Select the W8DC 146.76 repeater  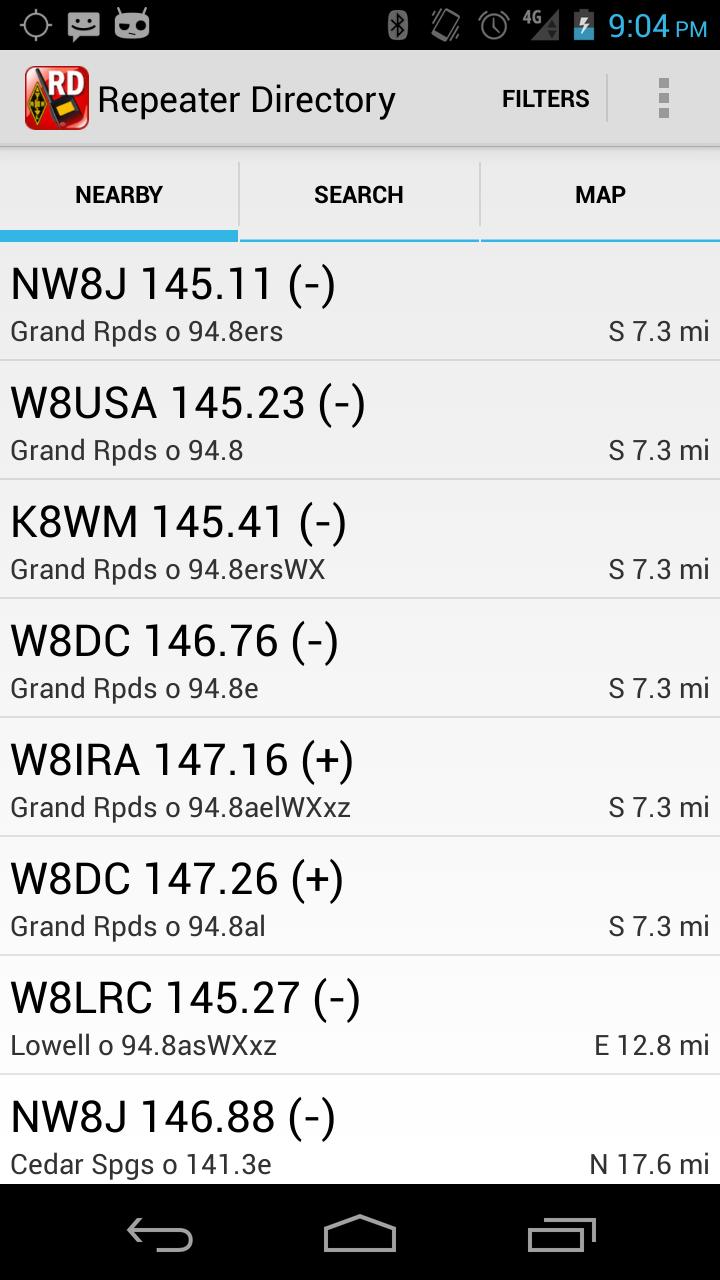[360, 659]
